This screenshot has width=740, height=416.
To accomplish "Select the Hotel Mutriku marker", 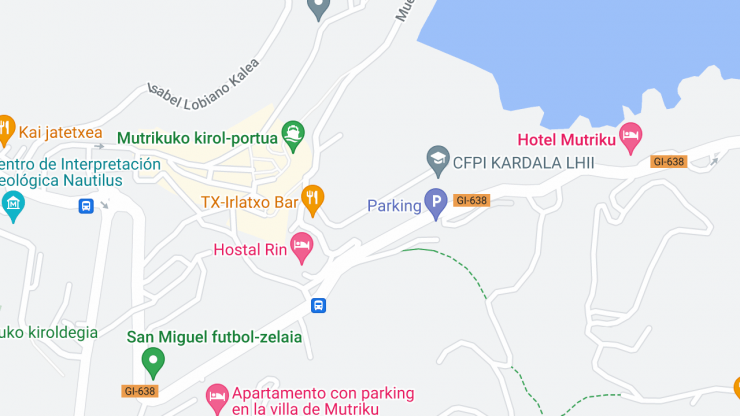I will tap(630, 137).
